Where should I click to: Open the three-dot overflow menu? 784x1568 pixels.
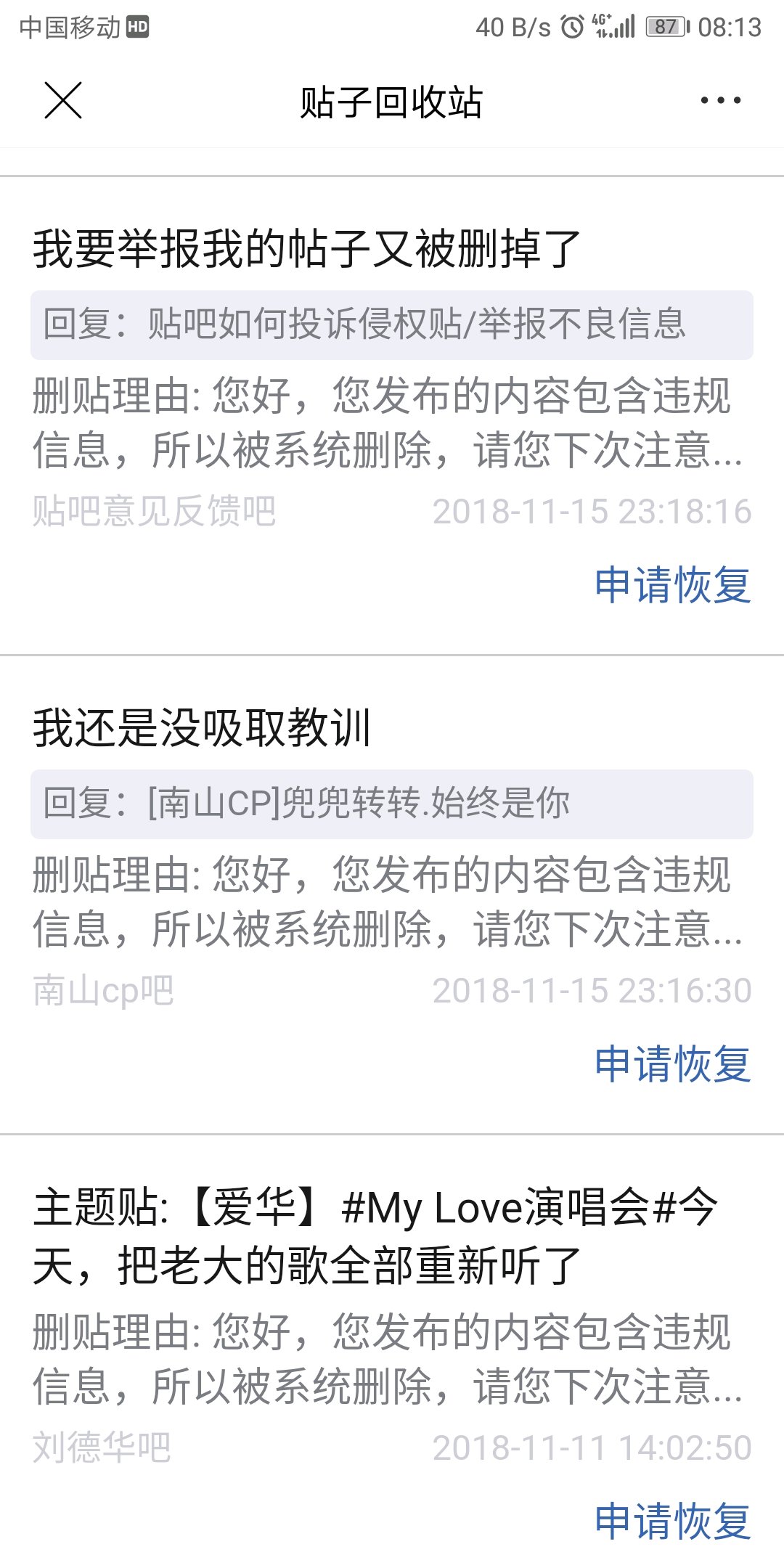coord(720,100)
